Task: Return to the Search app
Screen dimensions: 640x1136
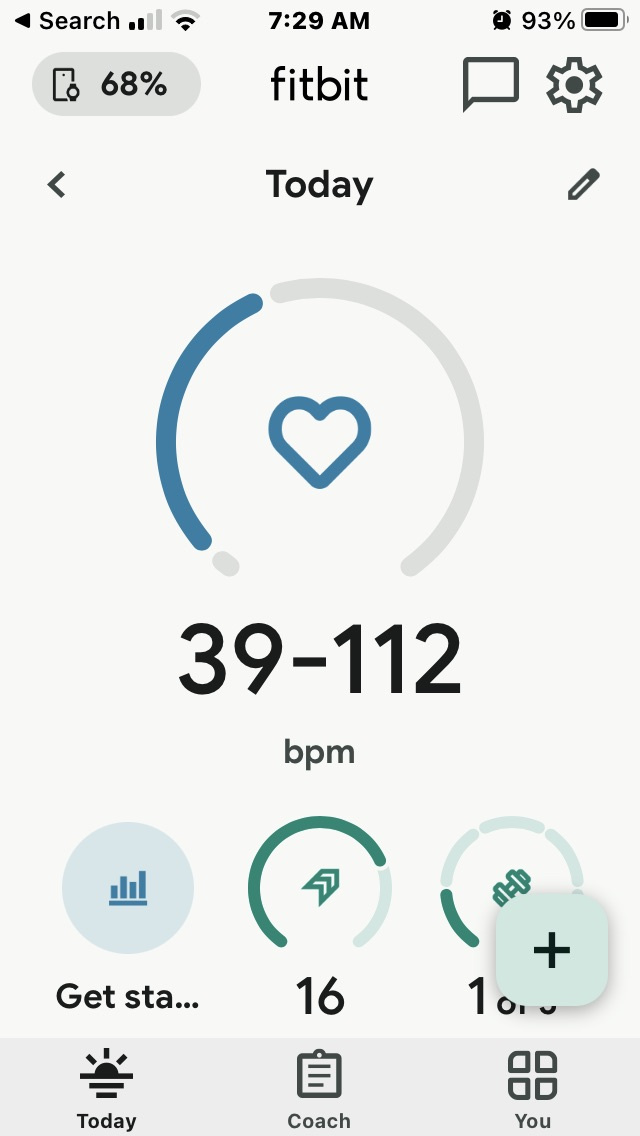Action: click(x=66, y=21)
